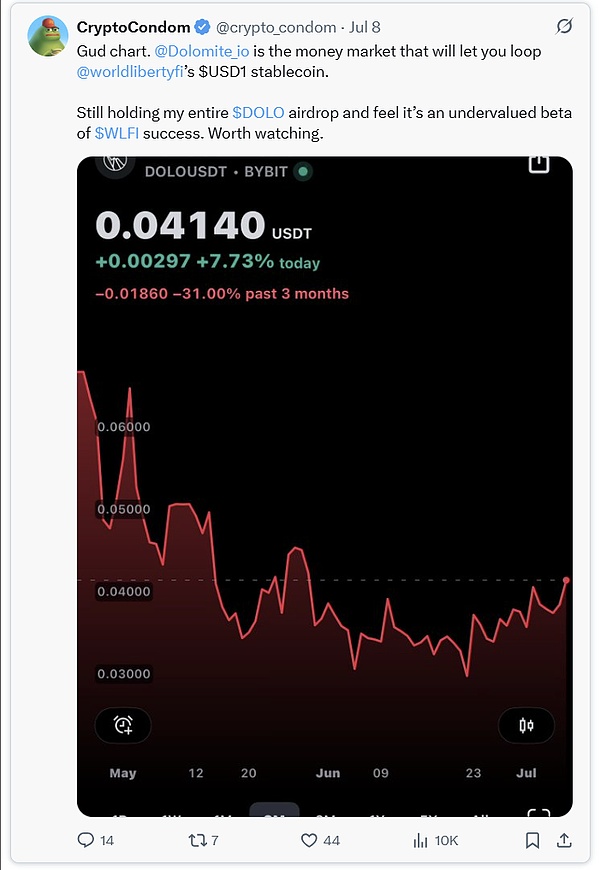View the tweet's analytics
Viewport: 600px width, 870px height.
[422, 841]
